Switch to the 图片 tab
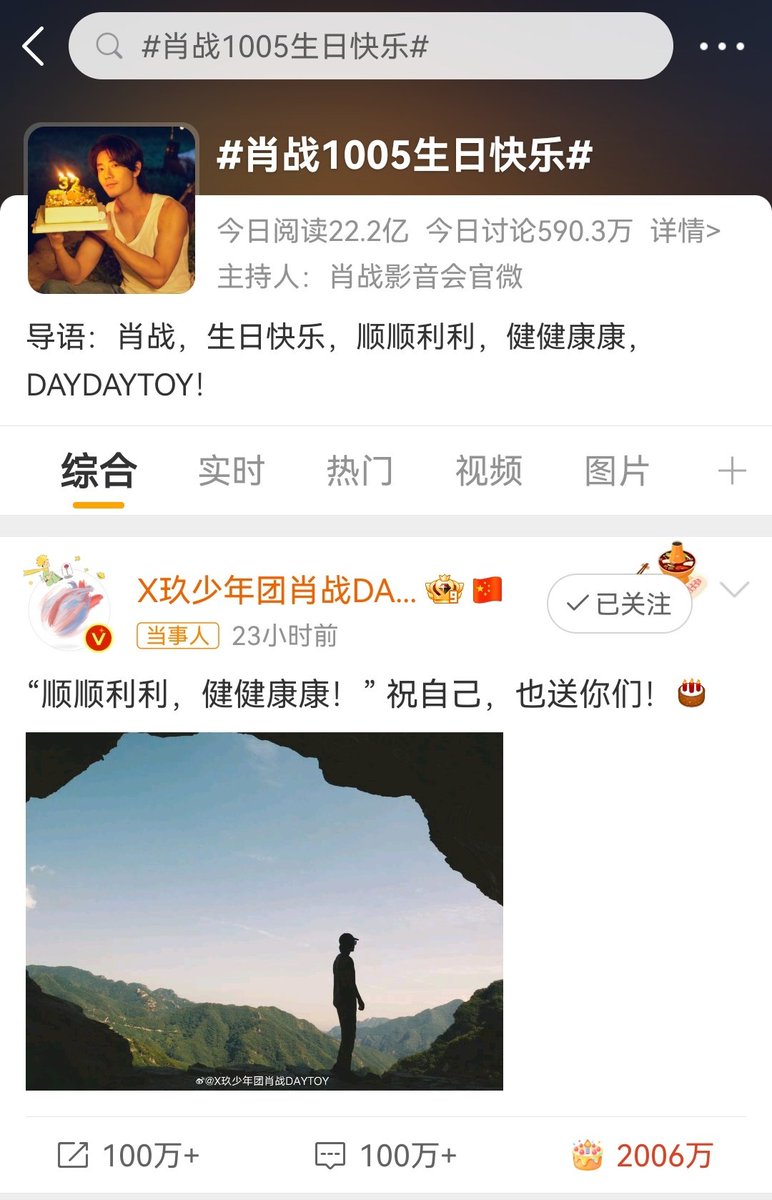Screen dimensions: 772x1200 (x=617, y=471)
